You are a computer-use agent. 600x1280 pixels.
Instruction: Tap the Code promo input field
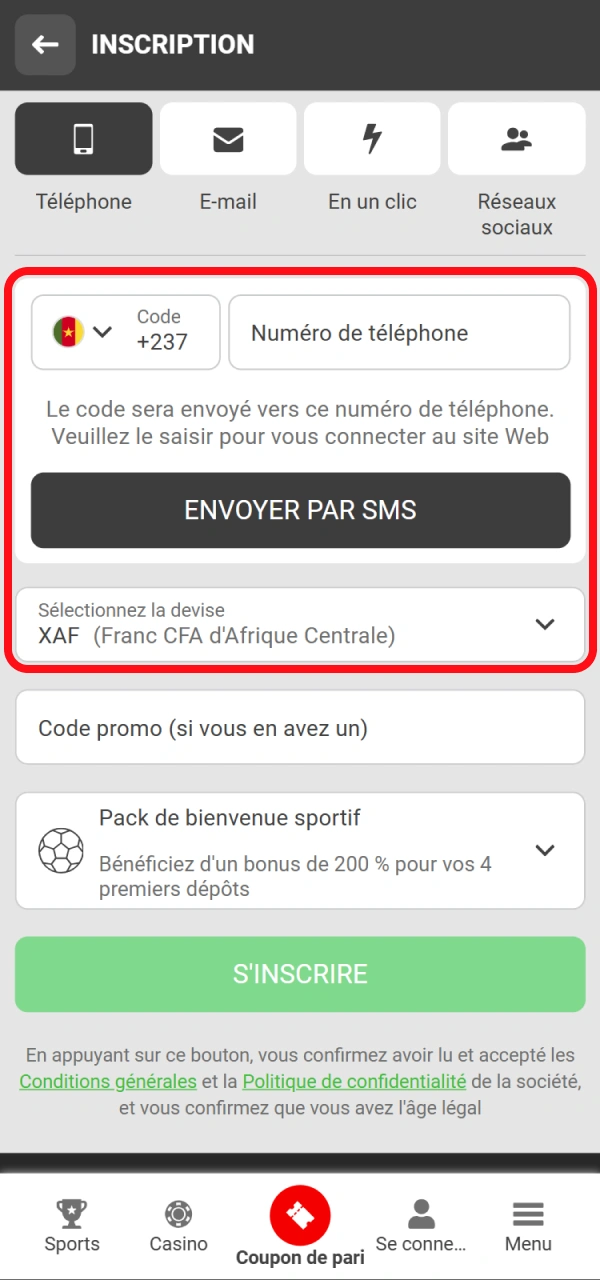[300, 728]
